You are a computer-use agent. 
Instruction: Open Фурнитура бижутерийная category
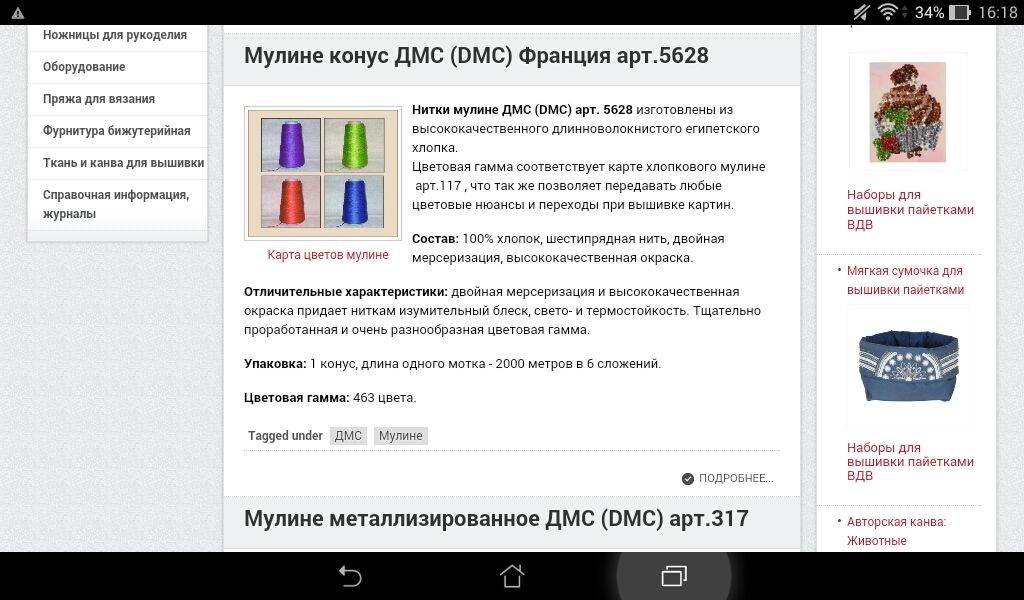[116, 131]
